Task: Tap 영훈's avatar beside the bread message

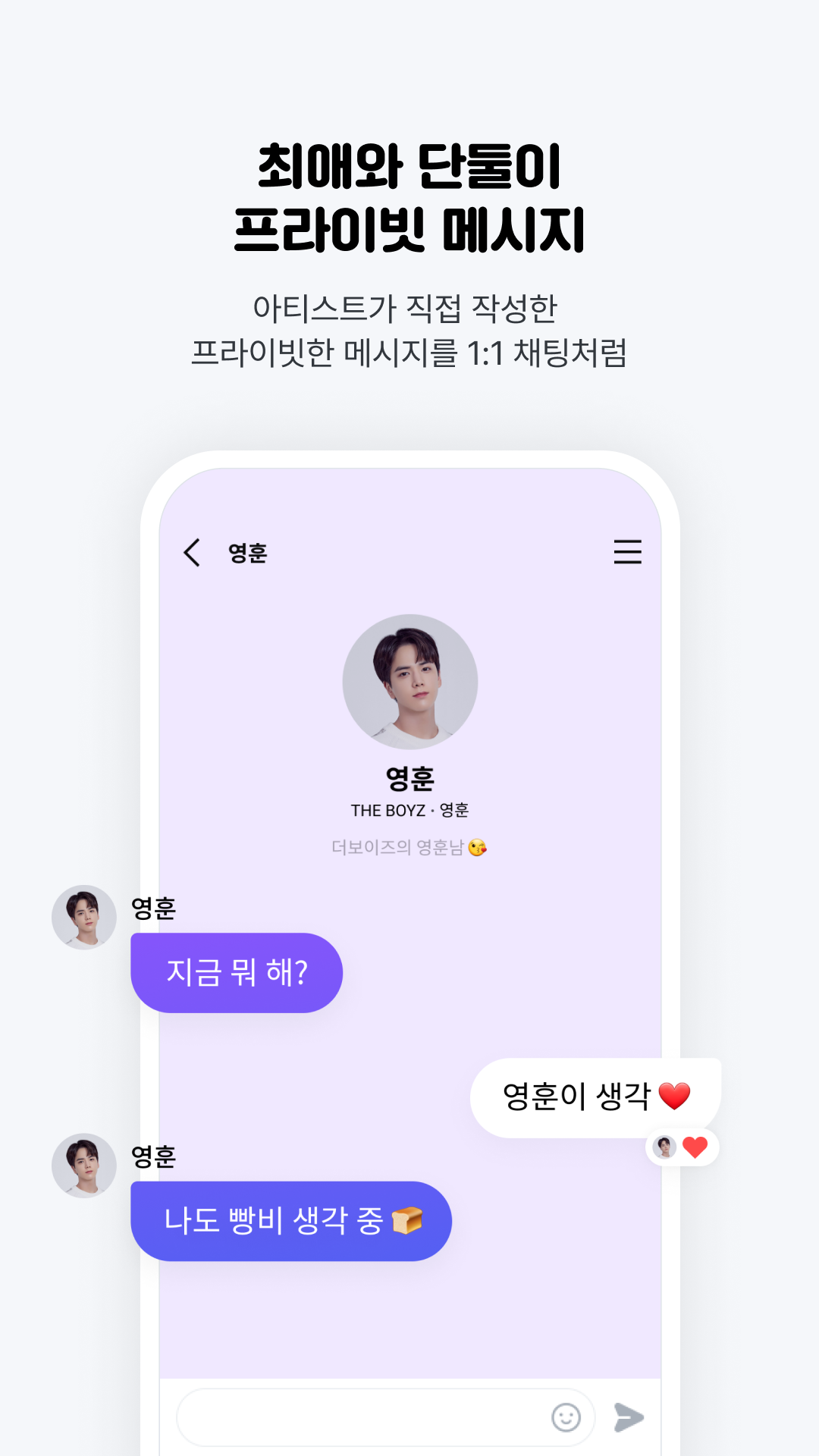Action: (84, 1166)
